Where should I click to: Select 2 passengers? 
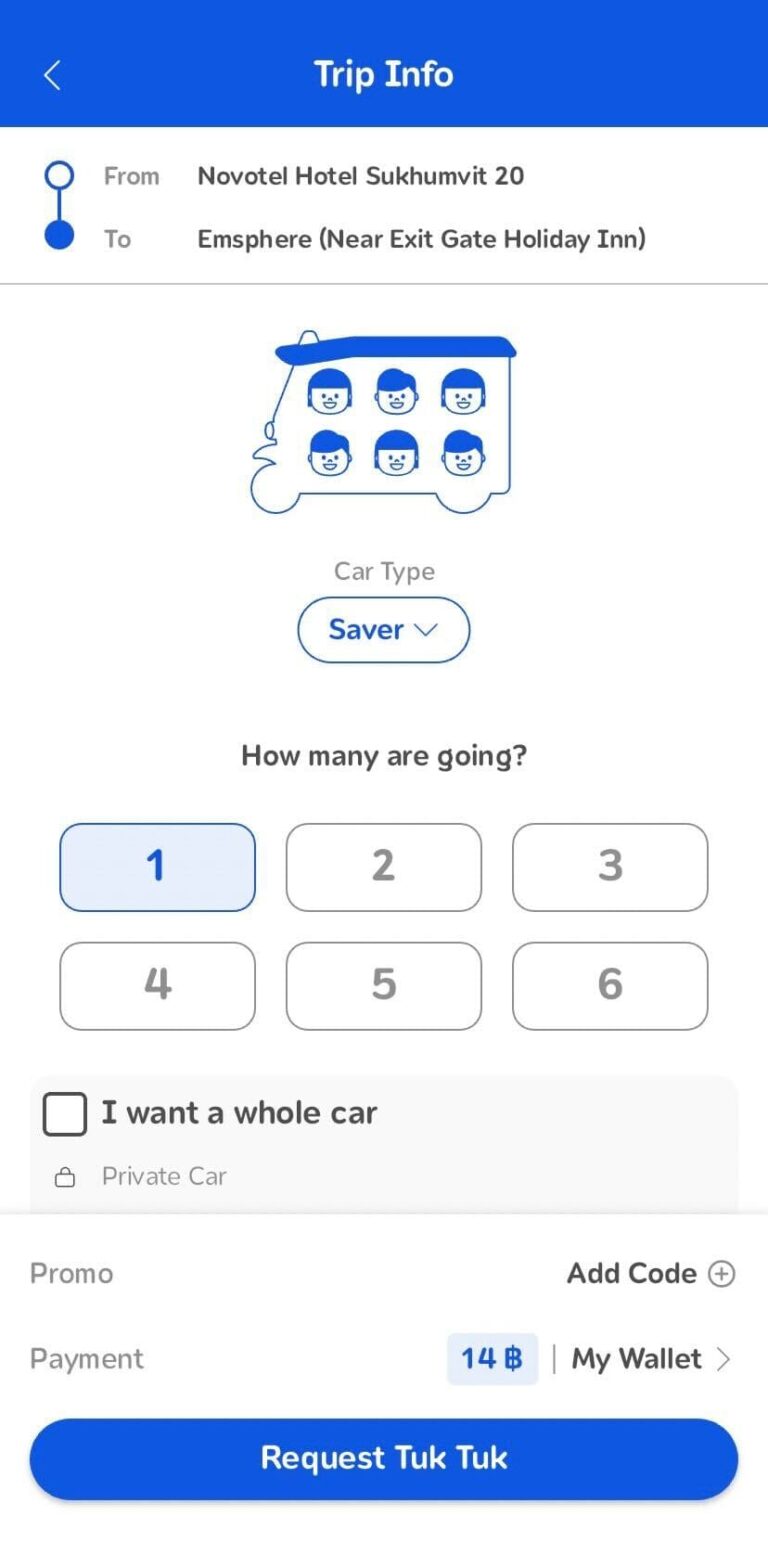click(383, 868)
